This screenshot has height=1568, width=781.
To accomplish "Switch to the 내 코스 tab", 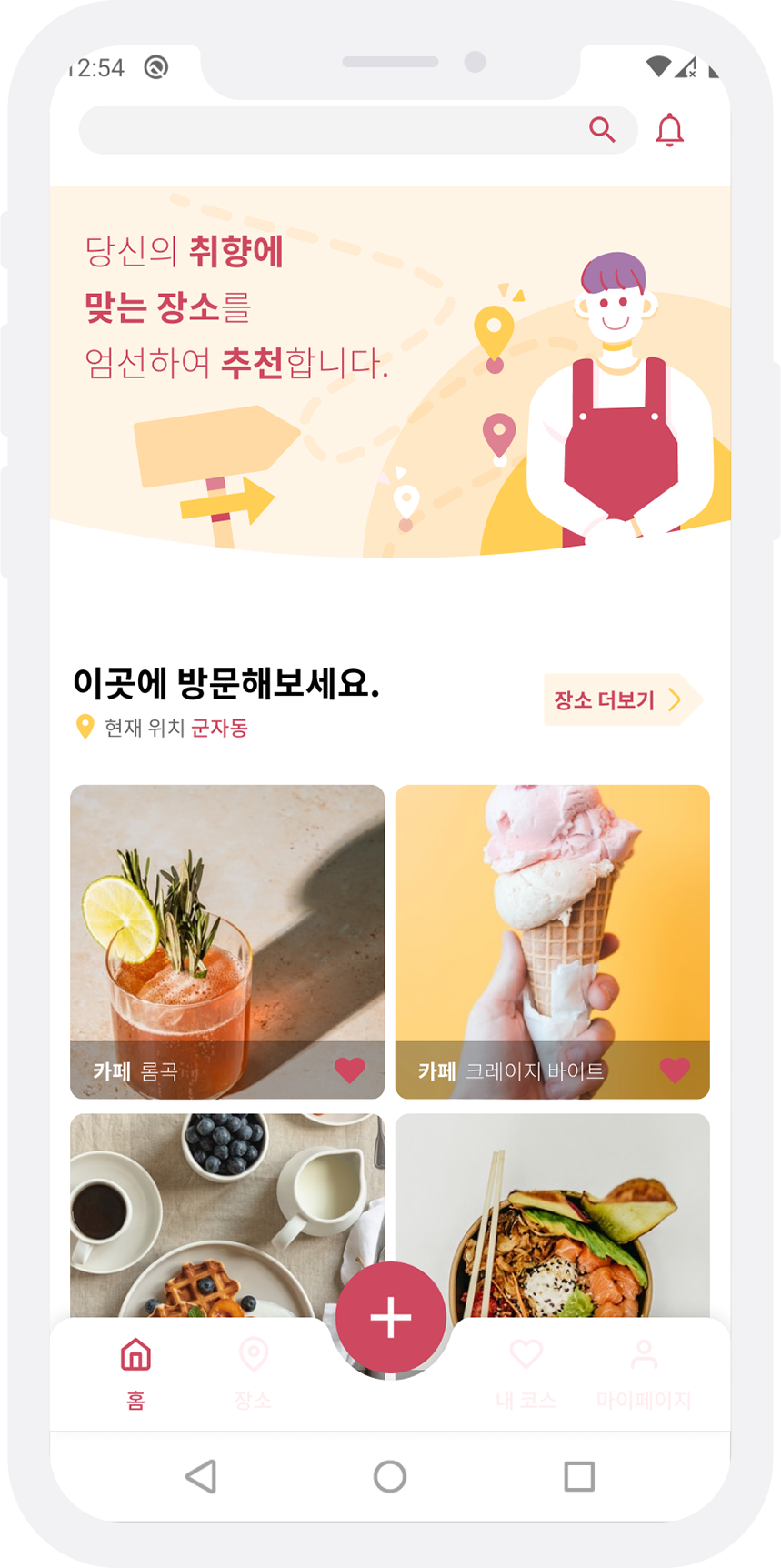I will tap(526, 1373).
